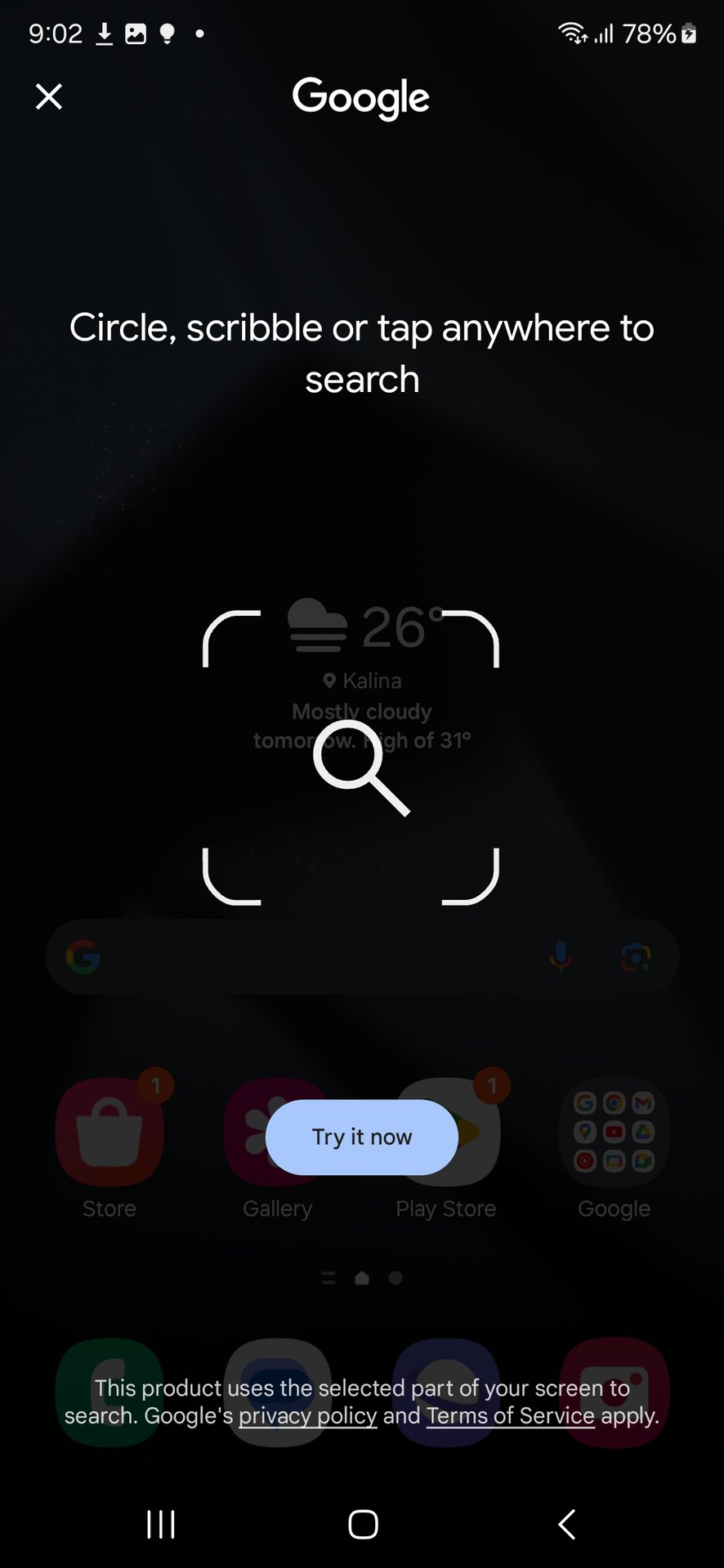Close the Circle to Search intro
Viewport: 724px width, 1568px height.
[x=49, y=97]
